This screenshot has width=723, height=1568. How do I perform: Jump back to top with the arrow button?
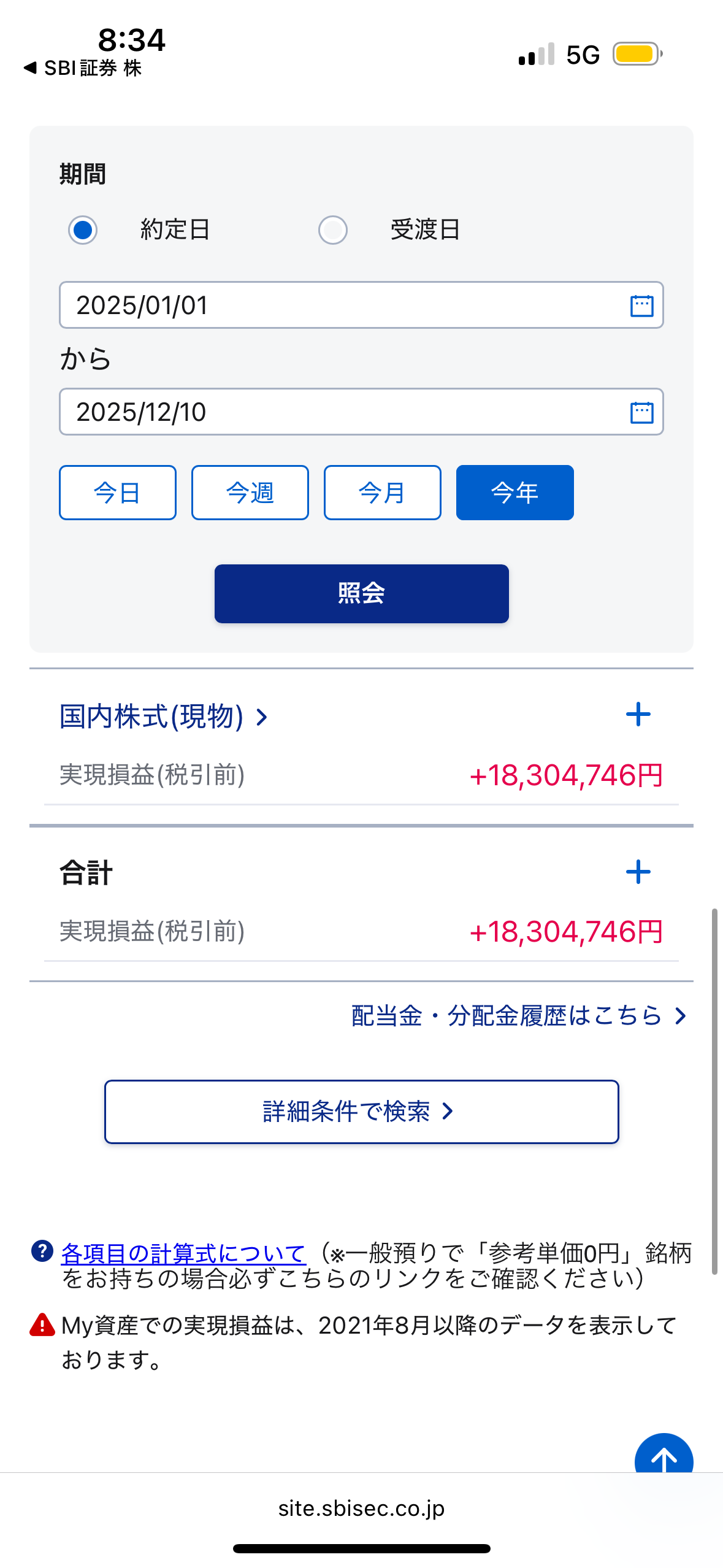(x=664, y=1458)
